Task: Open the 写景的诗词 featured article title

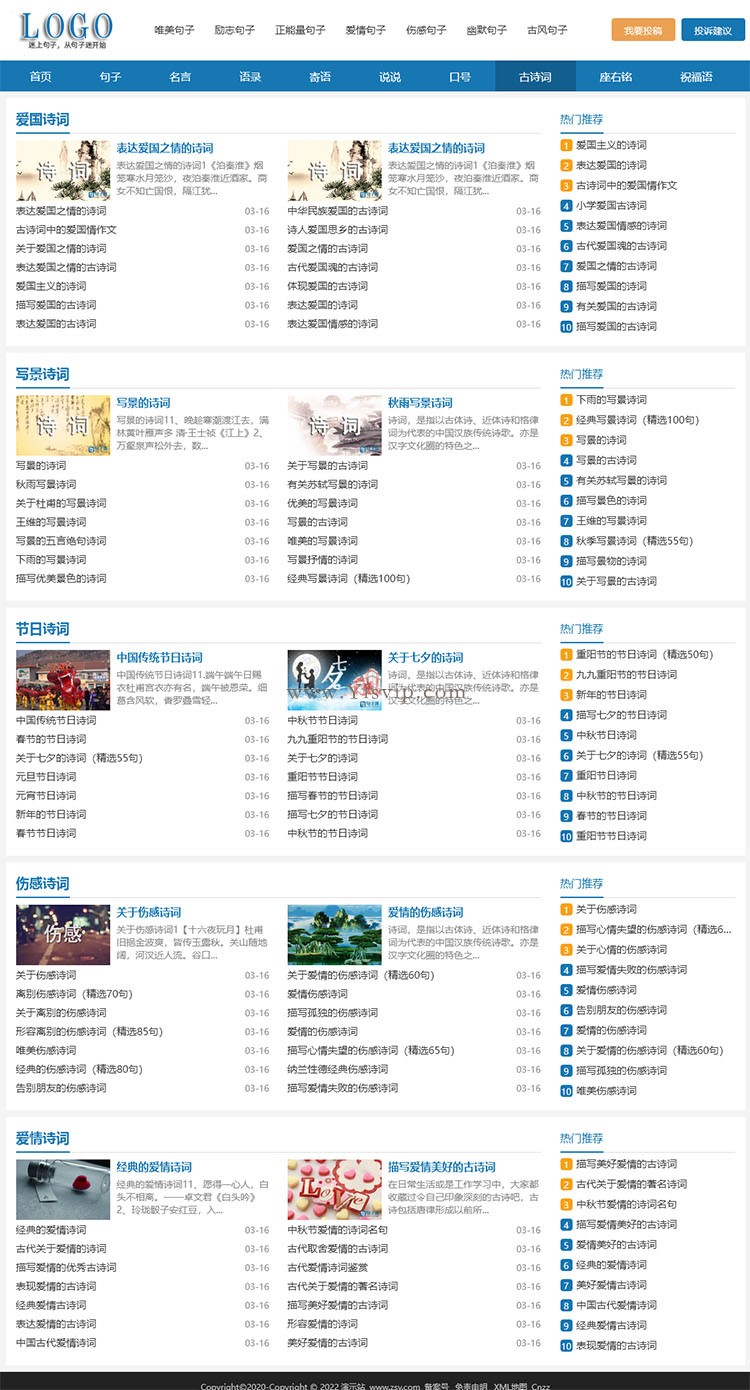Action: pyautogui.click(x=143, y=403)
